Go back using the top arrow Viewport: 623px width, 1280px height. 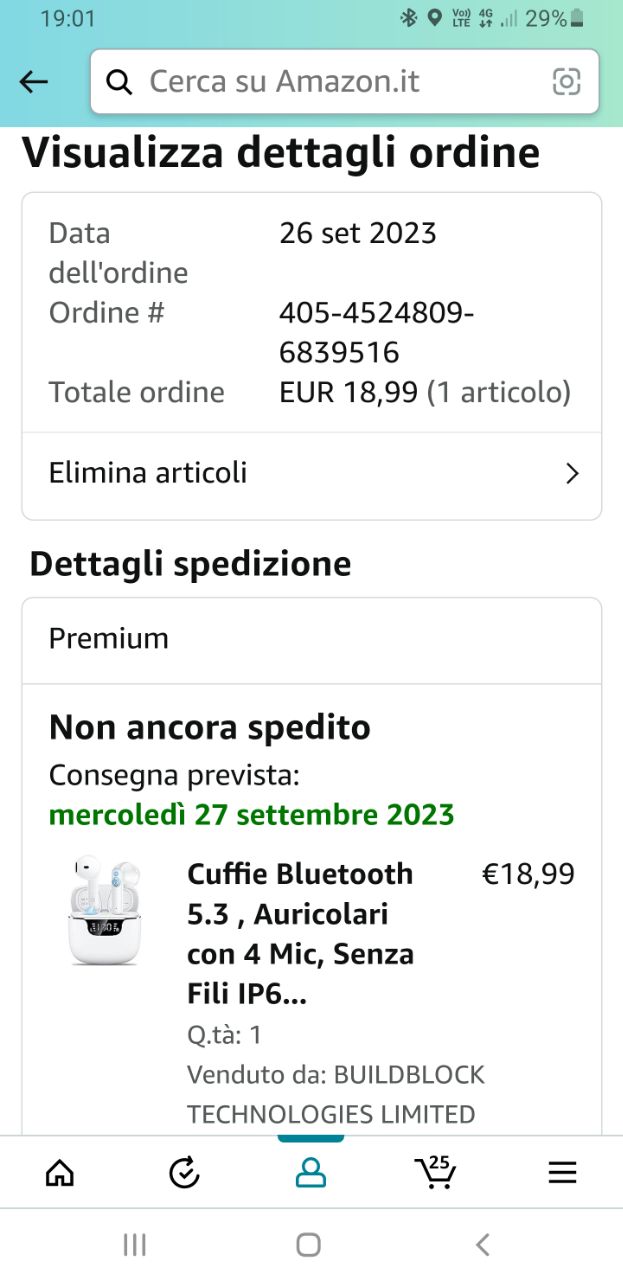[x=34, y=82]
